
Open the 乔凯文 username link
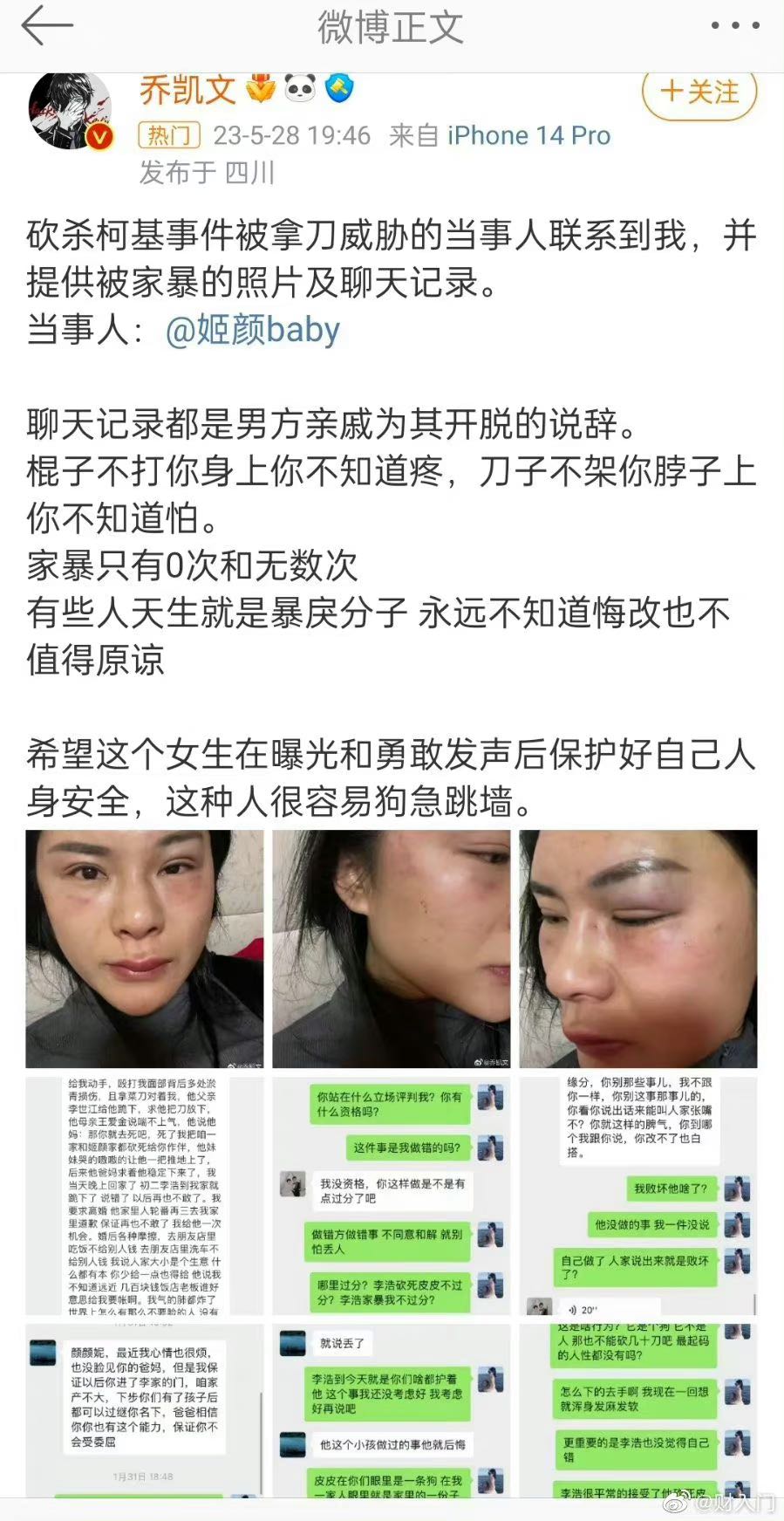[x=187, y=89]
